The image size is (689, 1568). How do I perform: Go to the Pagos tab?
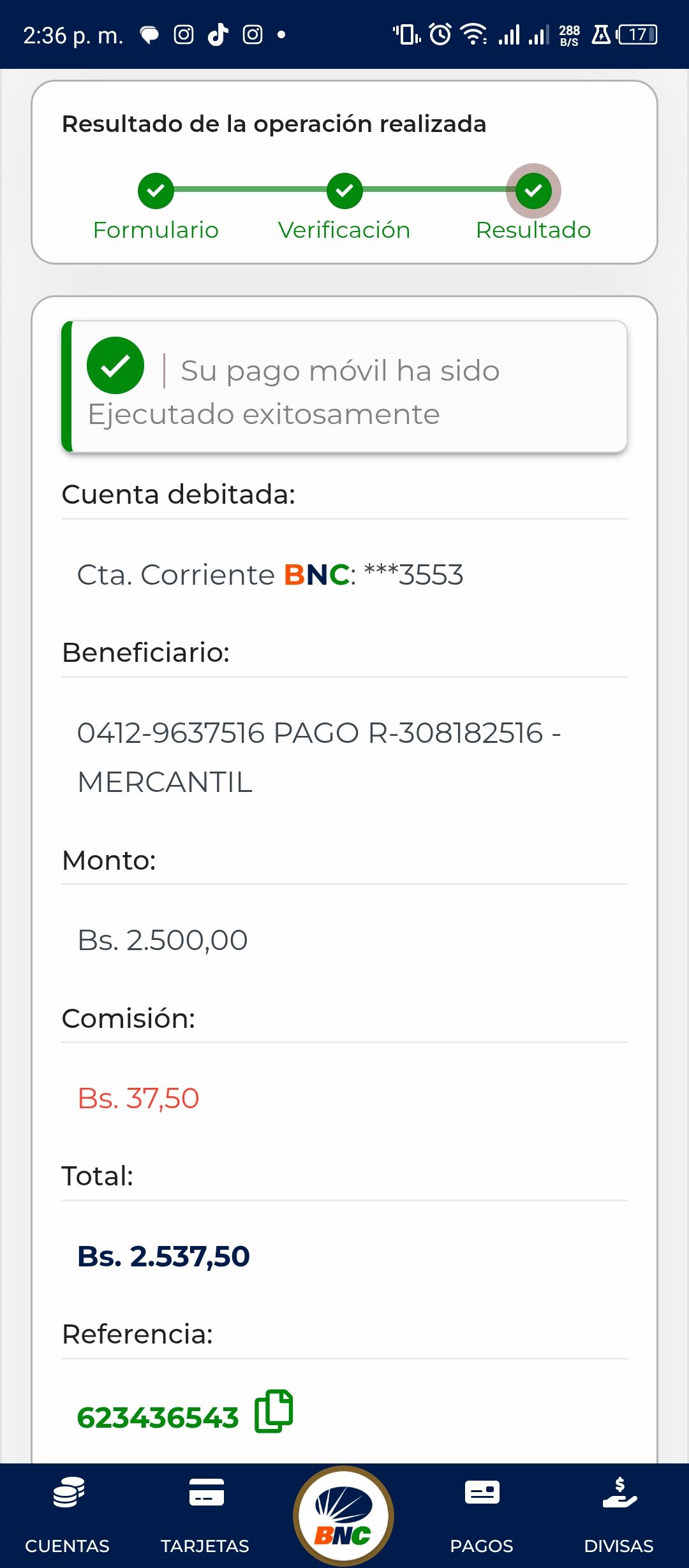pos(482,1515)
